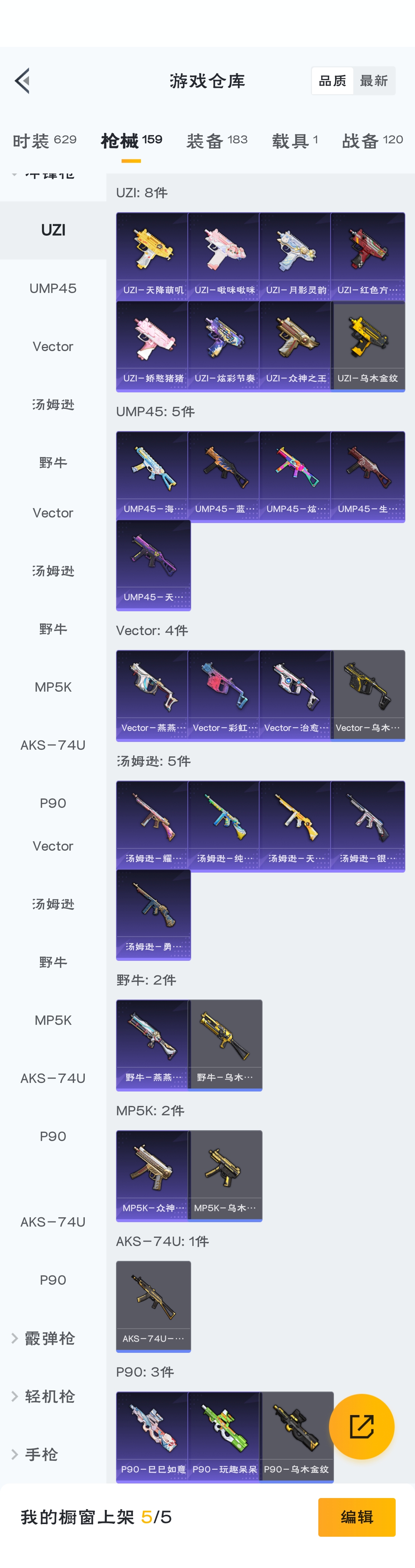View the UZI-月影灵韵 item
415x1568 pixels.
pyautogui.click(x=296, y=256)
